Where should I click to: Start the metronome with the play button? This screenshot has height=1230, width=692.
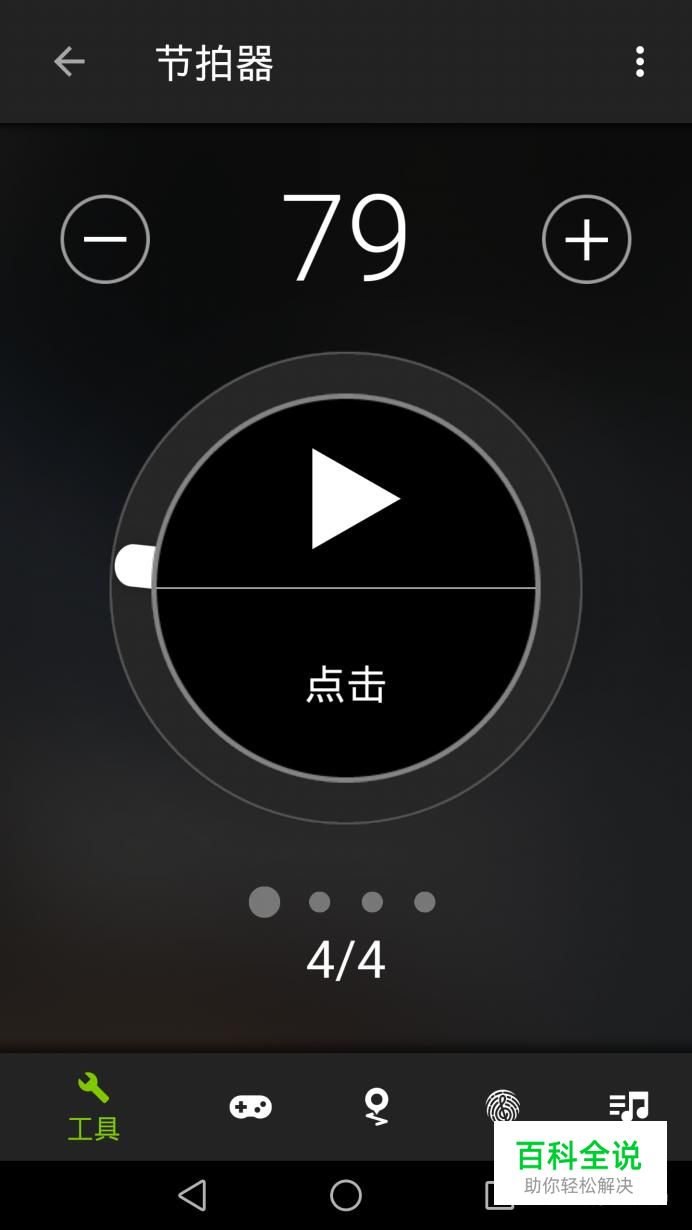[x=354, y=498]
